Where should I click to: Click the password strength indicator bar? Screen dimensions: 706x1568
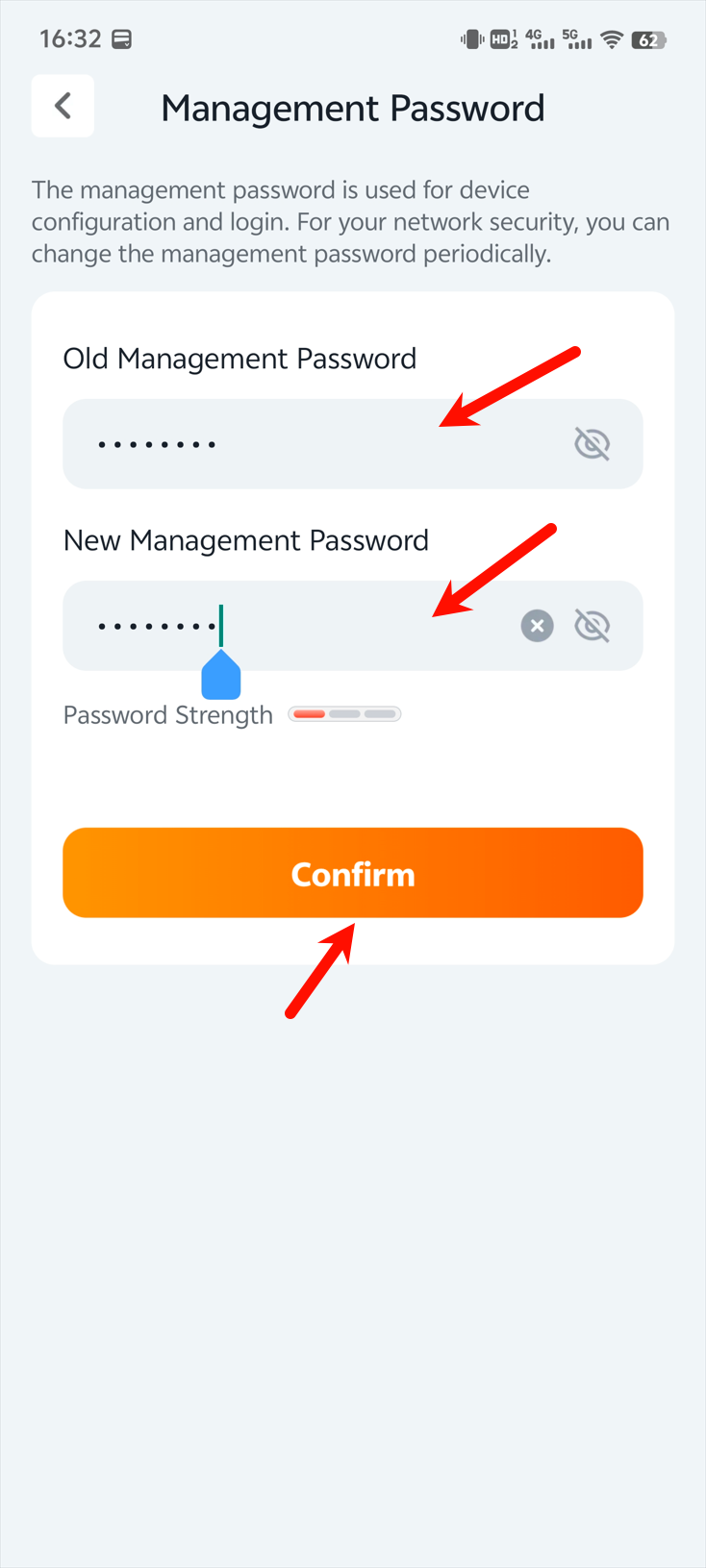[x=344, y=713]
